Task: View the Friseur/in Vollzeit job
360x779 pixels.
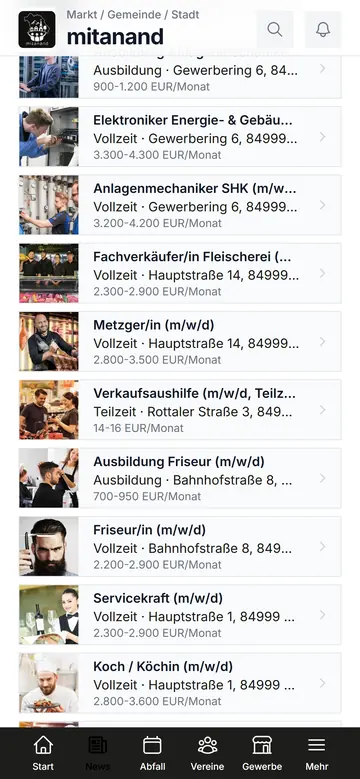Action: tap(180, 546)
